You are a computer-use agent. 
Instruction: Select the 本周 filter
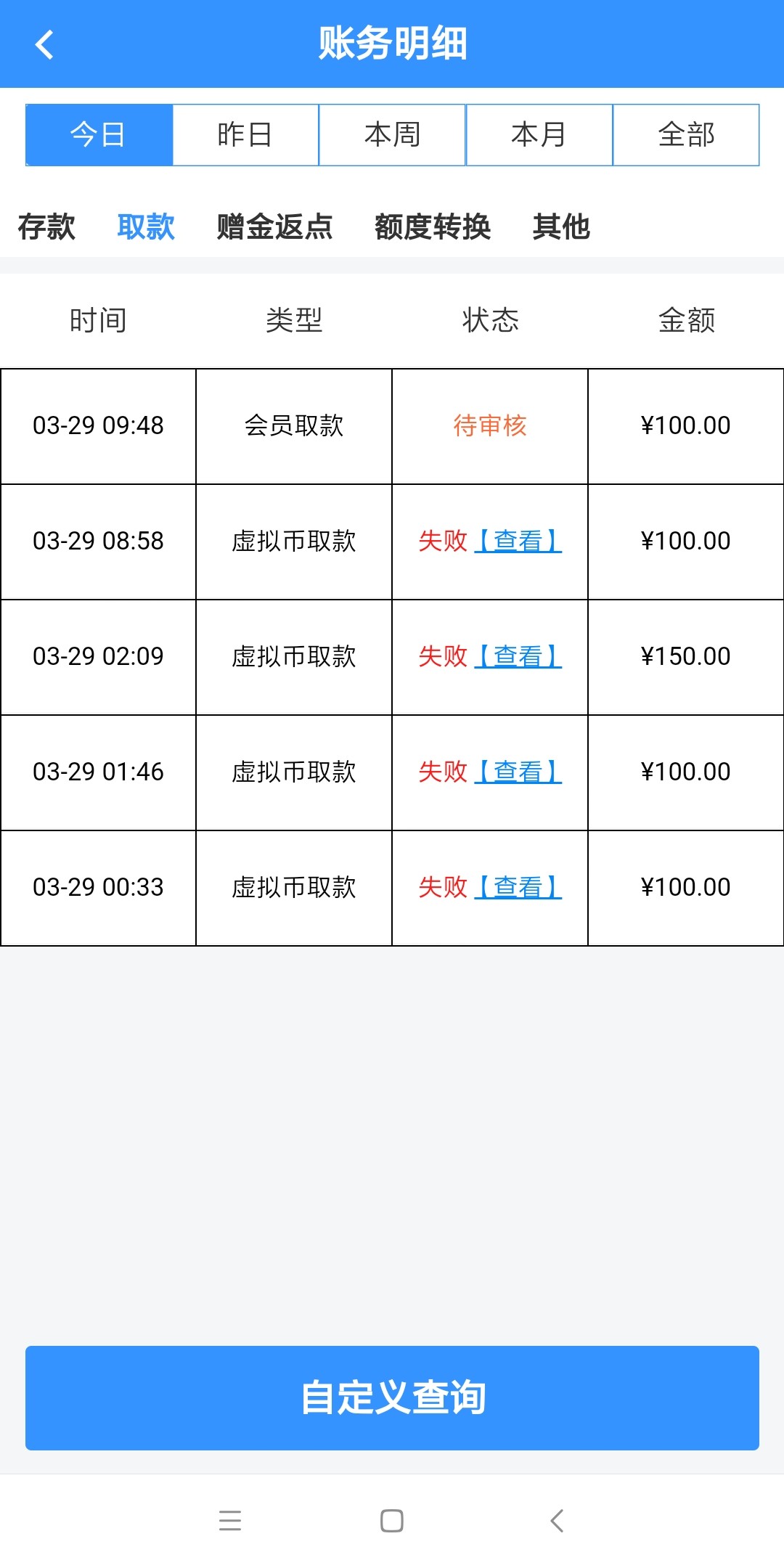[391, 134]
